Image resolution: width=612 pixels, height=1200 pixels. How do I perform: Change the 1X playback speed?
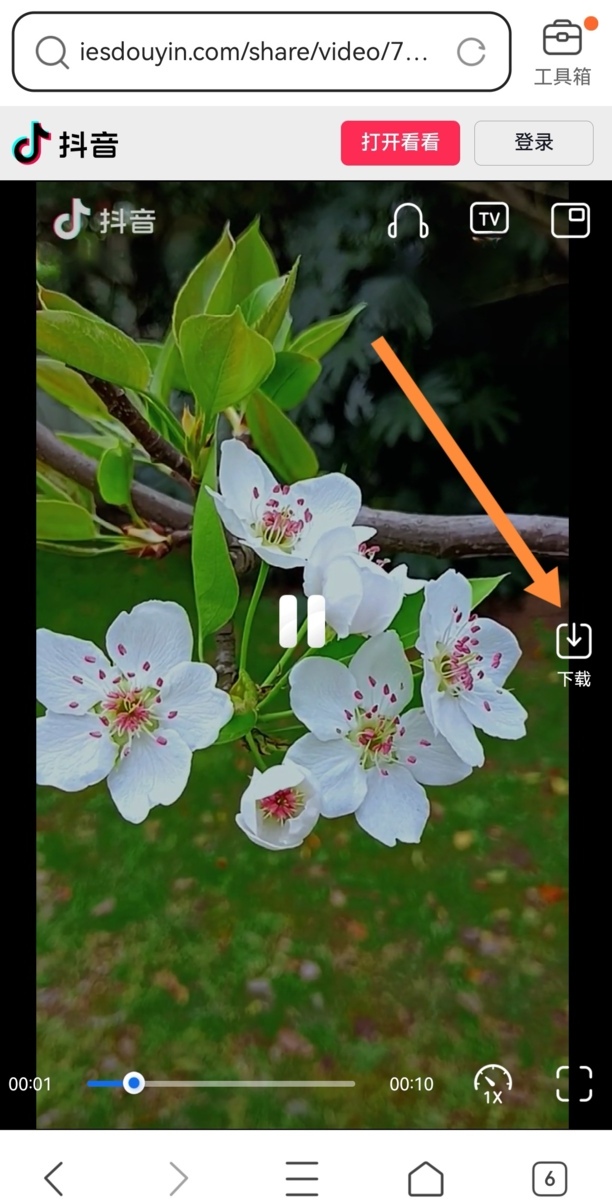point(493,1083)
